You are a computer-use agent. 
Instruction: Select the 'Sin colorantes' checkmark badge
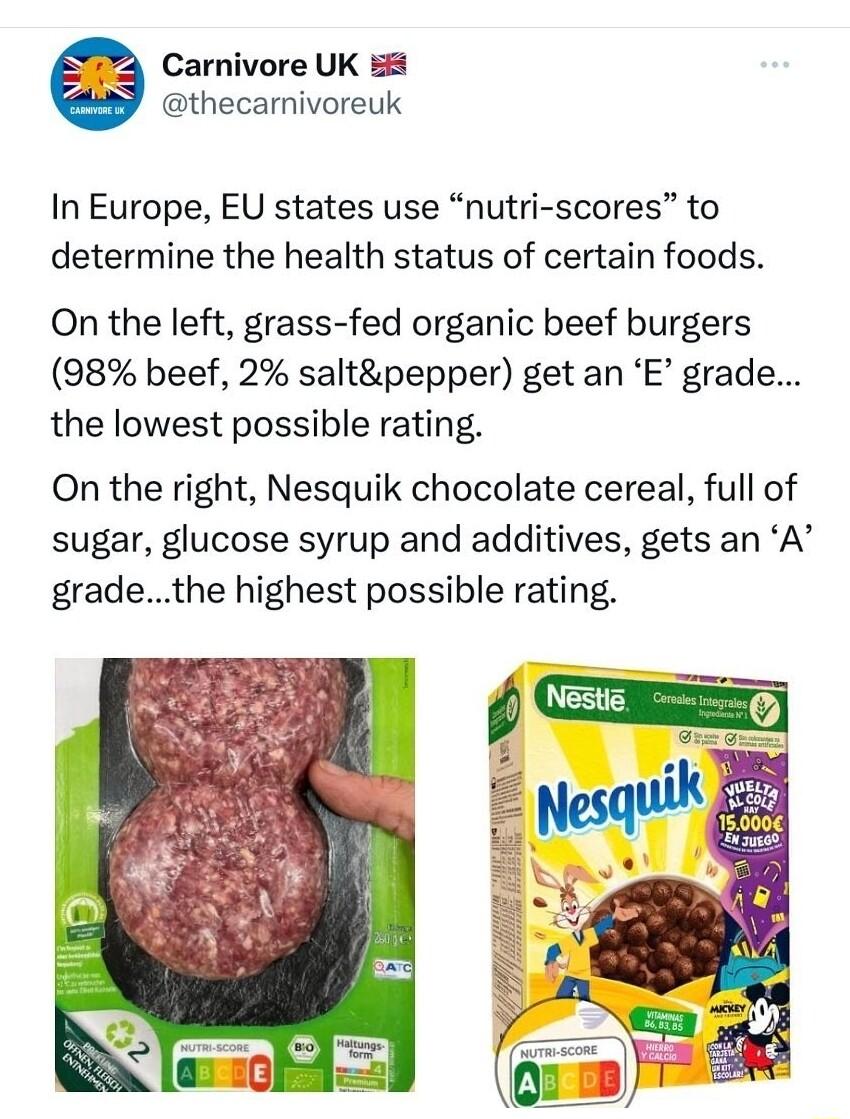coord(731,736)
